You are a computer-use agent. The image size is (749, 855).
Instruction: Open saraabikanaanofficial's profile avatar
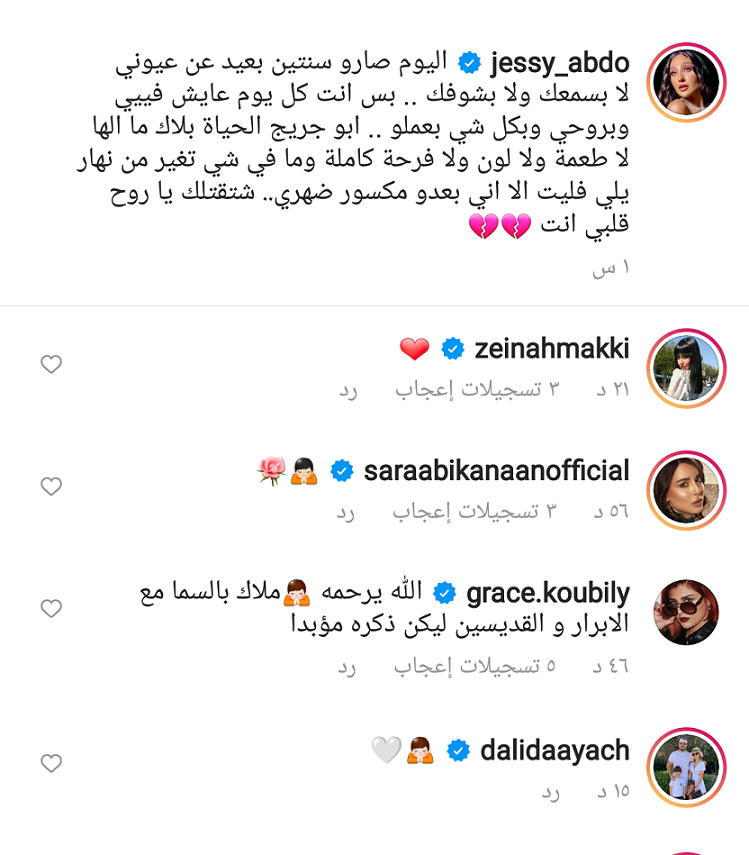tap(686, 490)
